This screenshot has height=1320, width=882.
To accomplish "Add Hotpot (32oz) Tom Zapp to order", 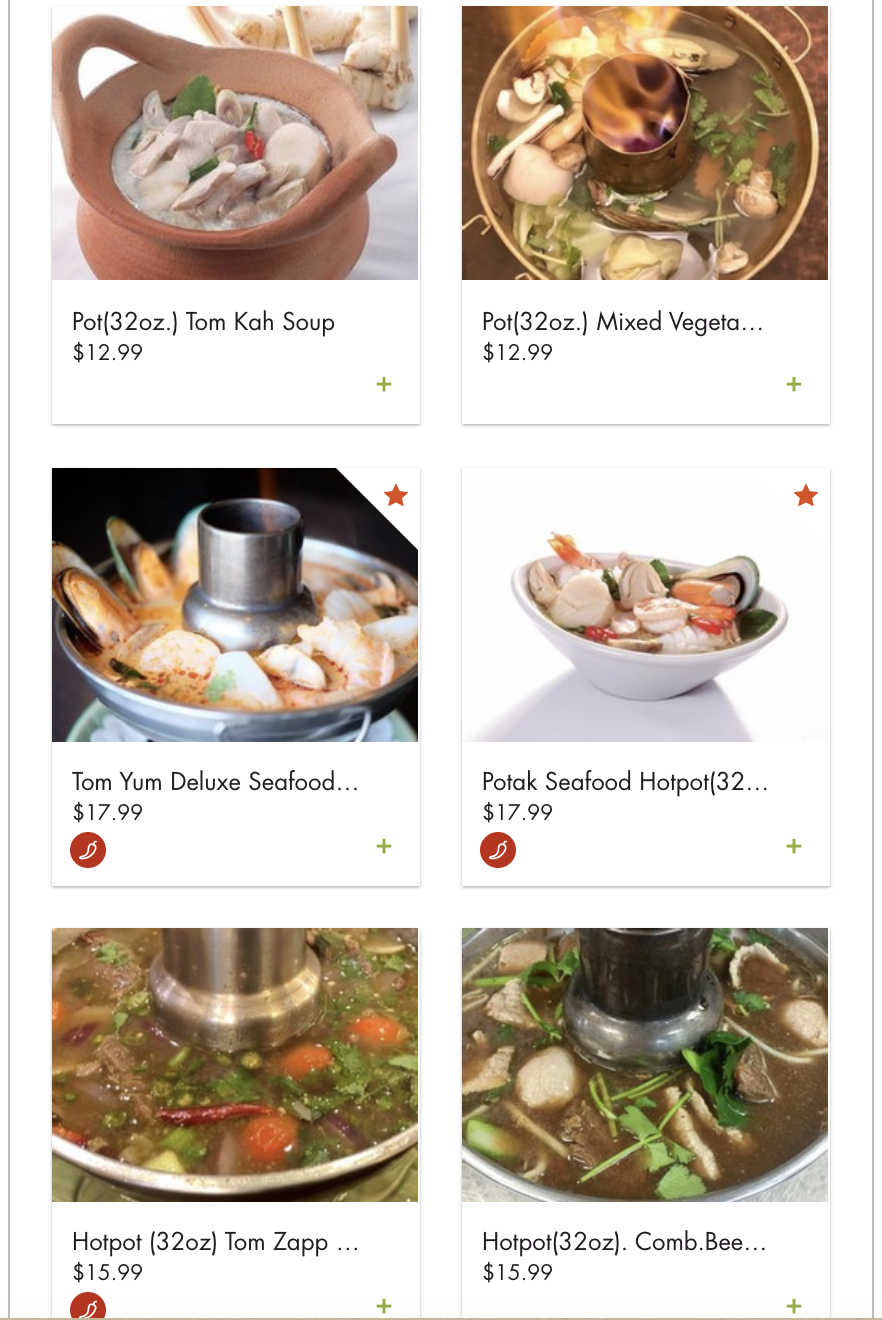I will [x=384, y=1306].
